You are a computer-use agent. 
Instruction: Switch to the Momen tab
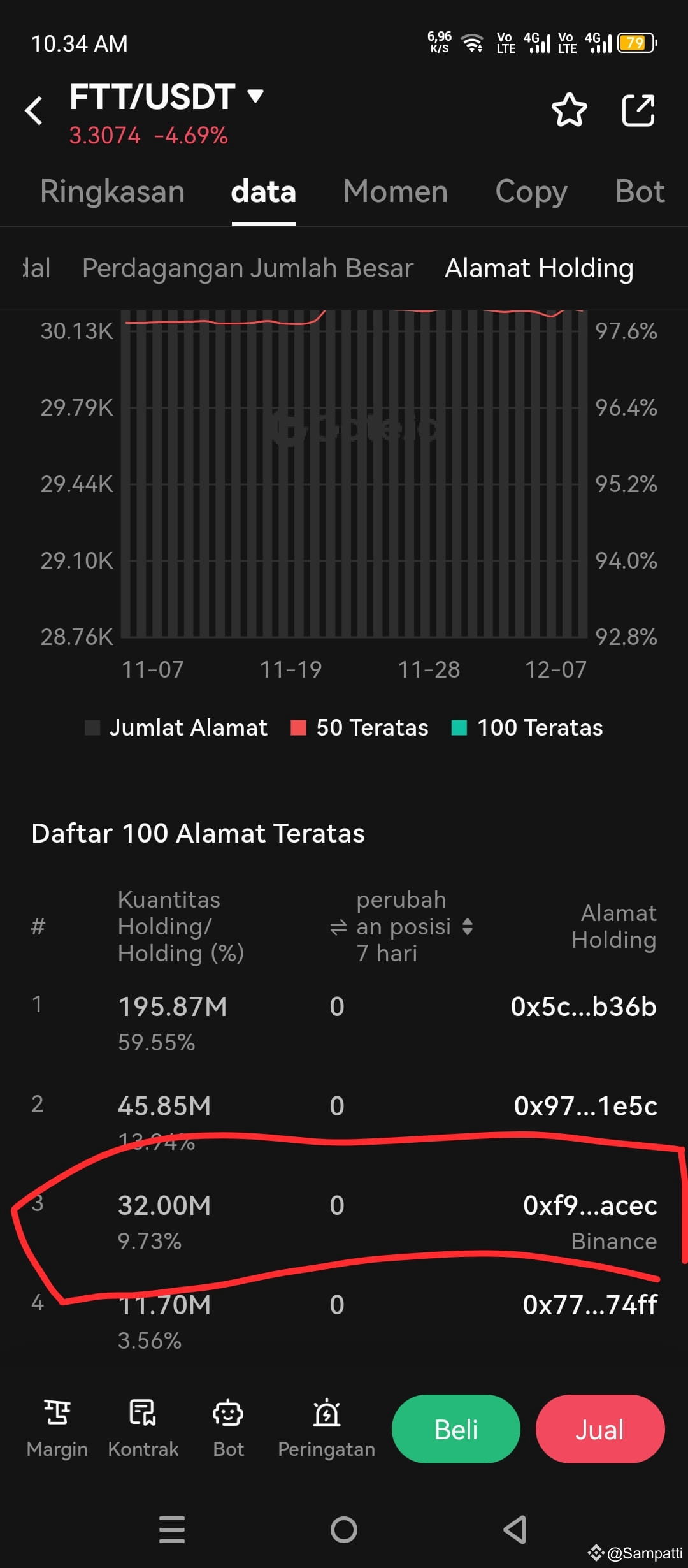[394, 191]
